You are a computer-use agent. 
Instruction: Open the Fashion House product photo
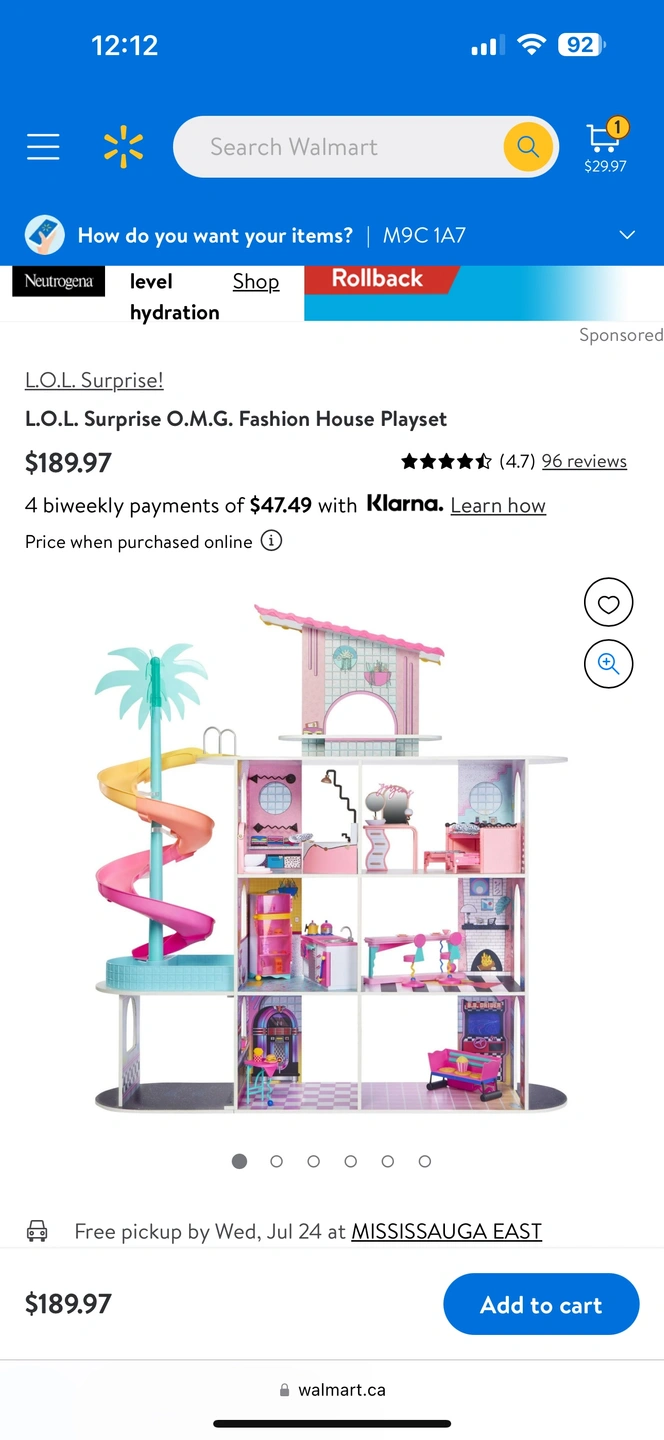(x=330, y=860)
